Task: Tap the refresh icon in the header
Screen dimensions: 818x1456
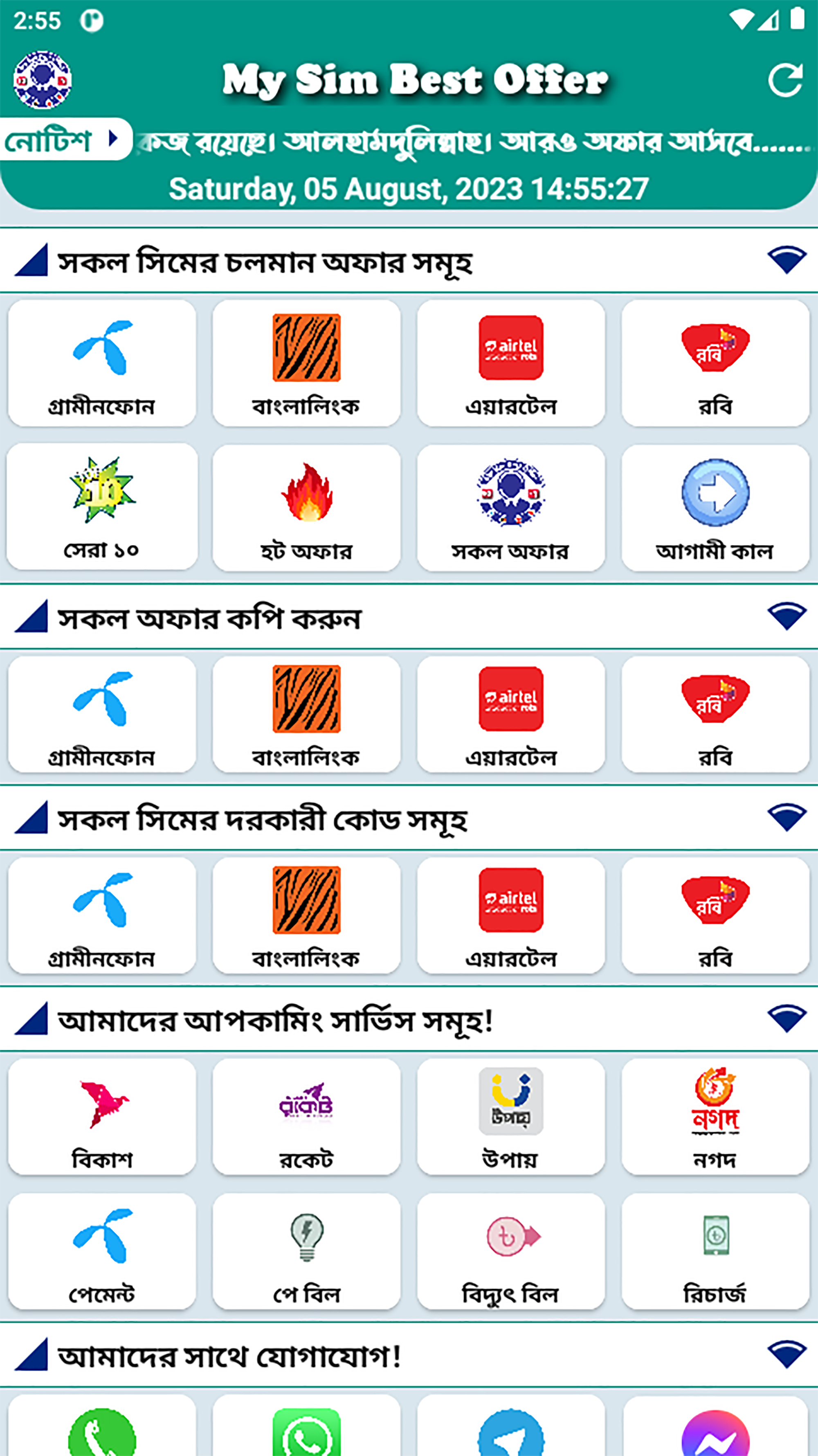Action: (785, 80)
